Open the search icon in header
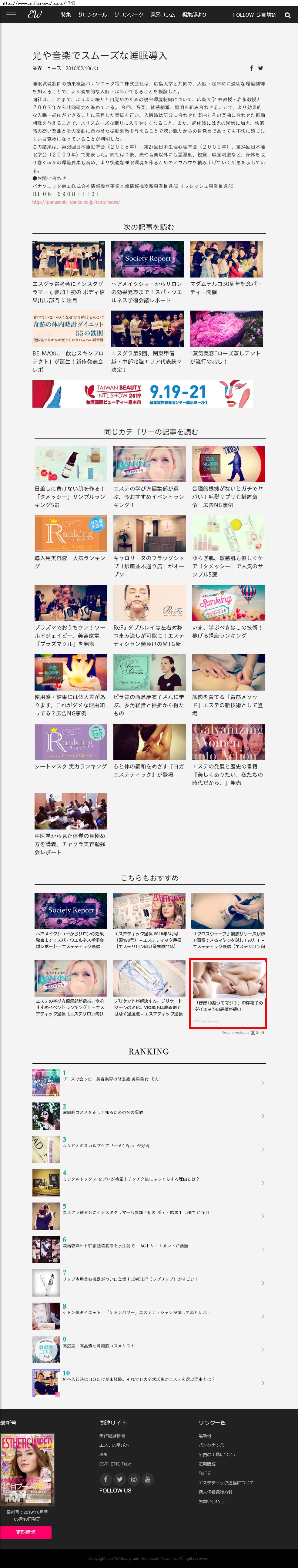 (288, 15)
